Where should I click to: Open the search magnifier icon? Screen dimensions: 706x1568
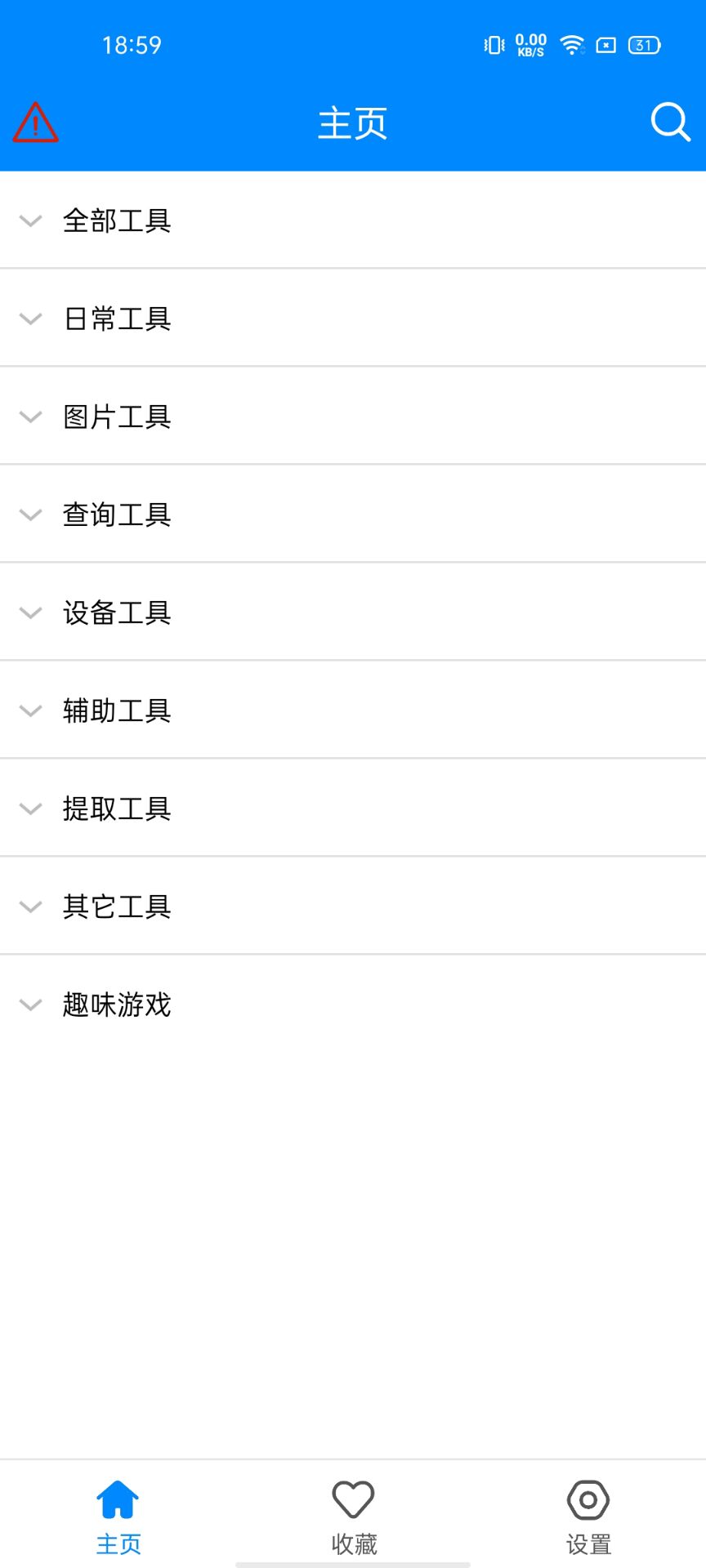coord(670,122)
